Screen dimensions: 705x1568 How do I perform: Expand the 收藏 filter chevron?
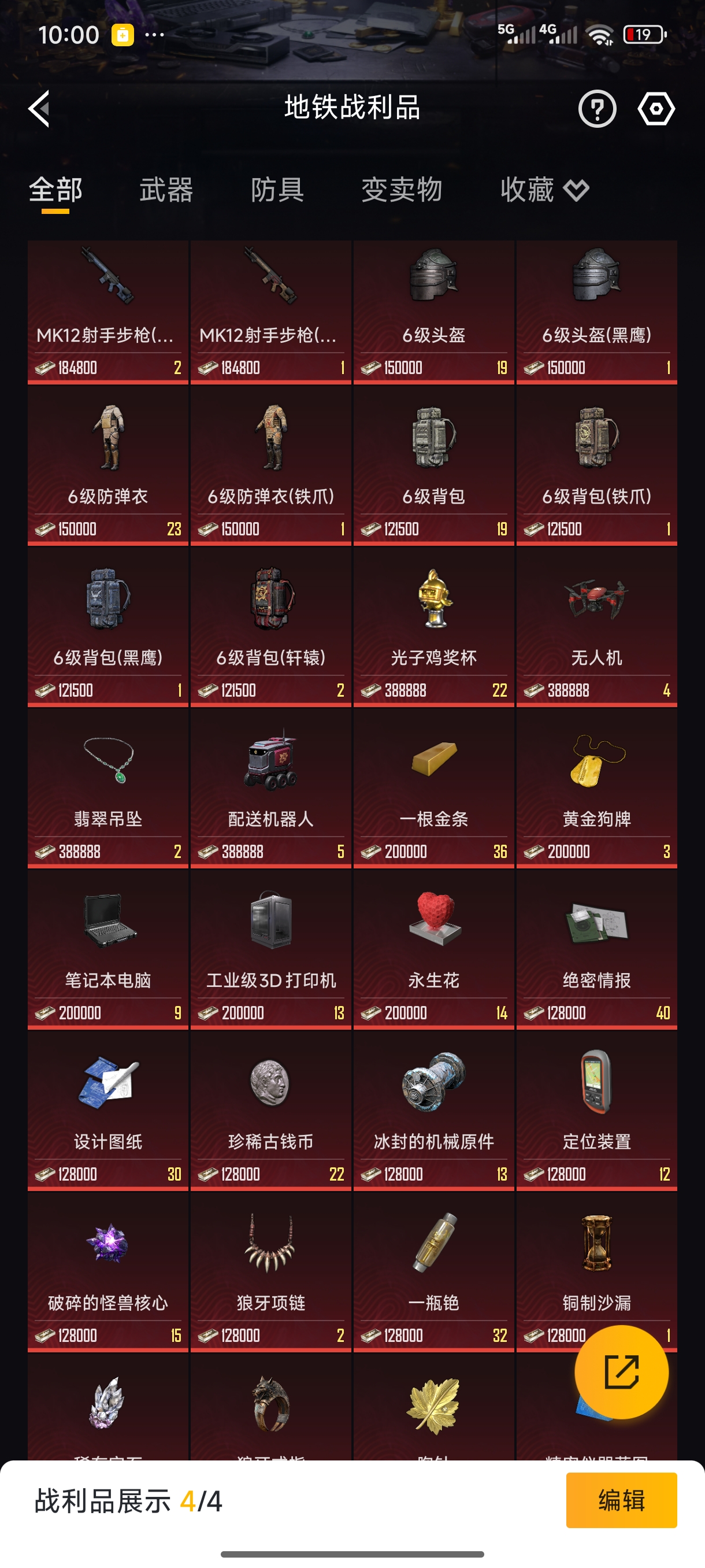click(576, 191)
